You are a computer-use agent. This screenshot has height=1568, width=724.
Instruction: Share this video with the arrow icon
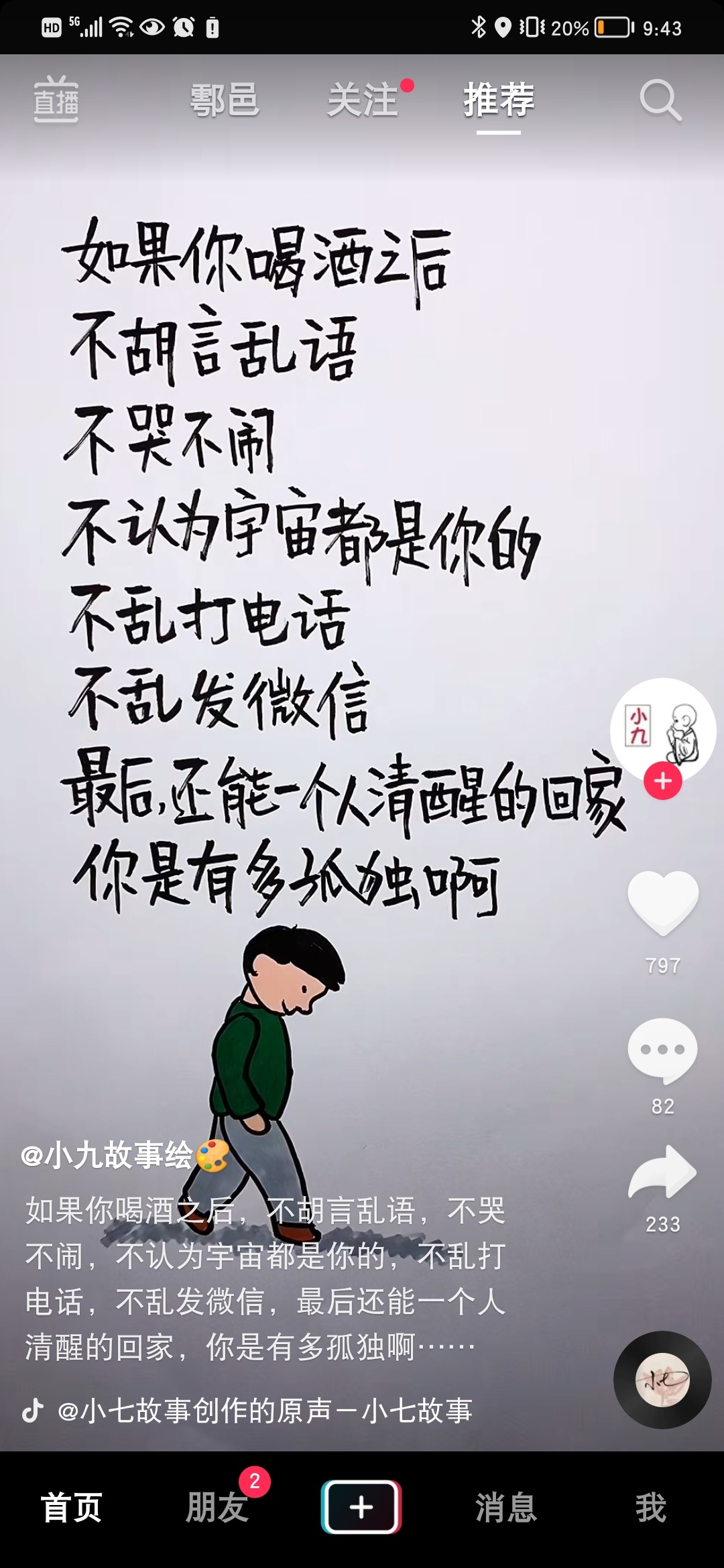pyautogui.click(x=662, y=1173)
